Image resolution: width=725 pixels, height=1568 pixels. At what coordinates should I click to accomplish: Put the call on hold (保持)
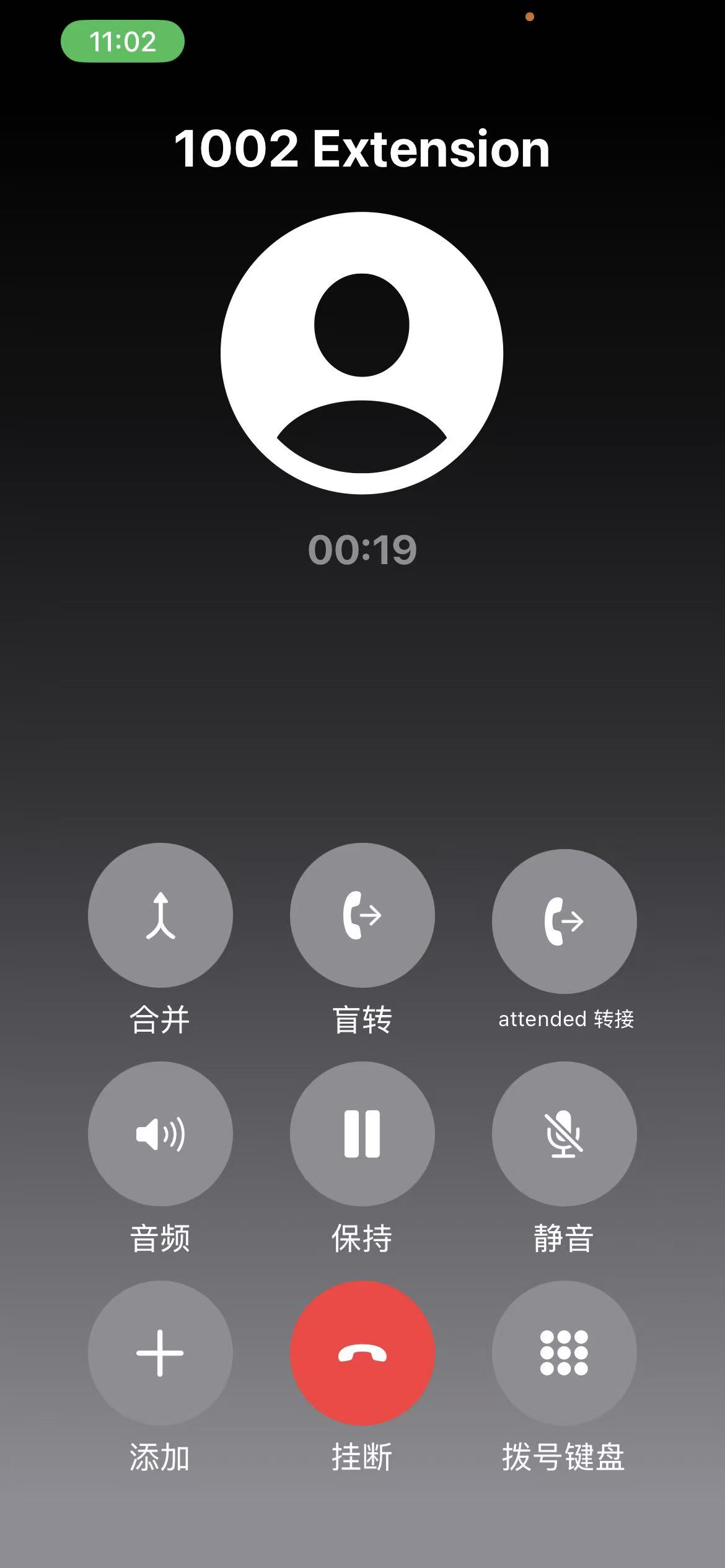(362, 1134)
